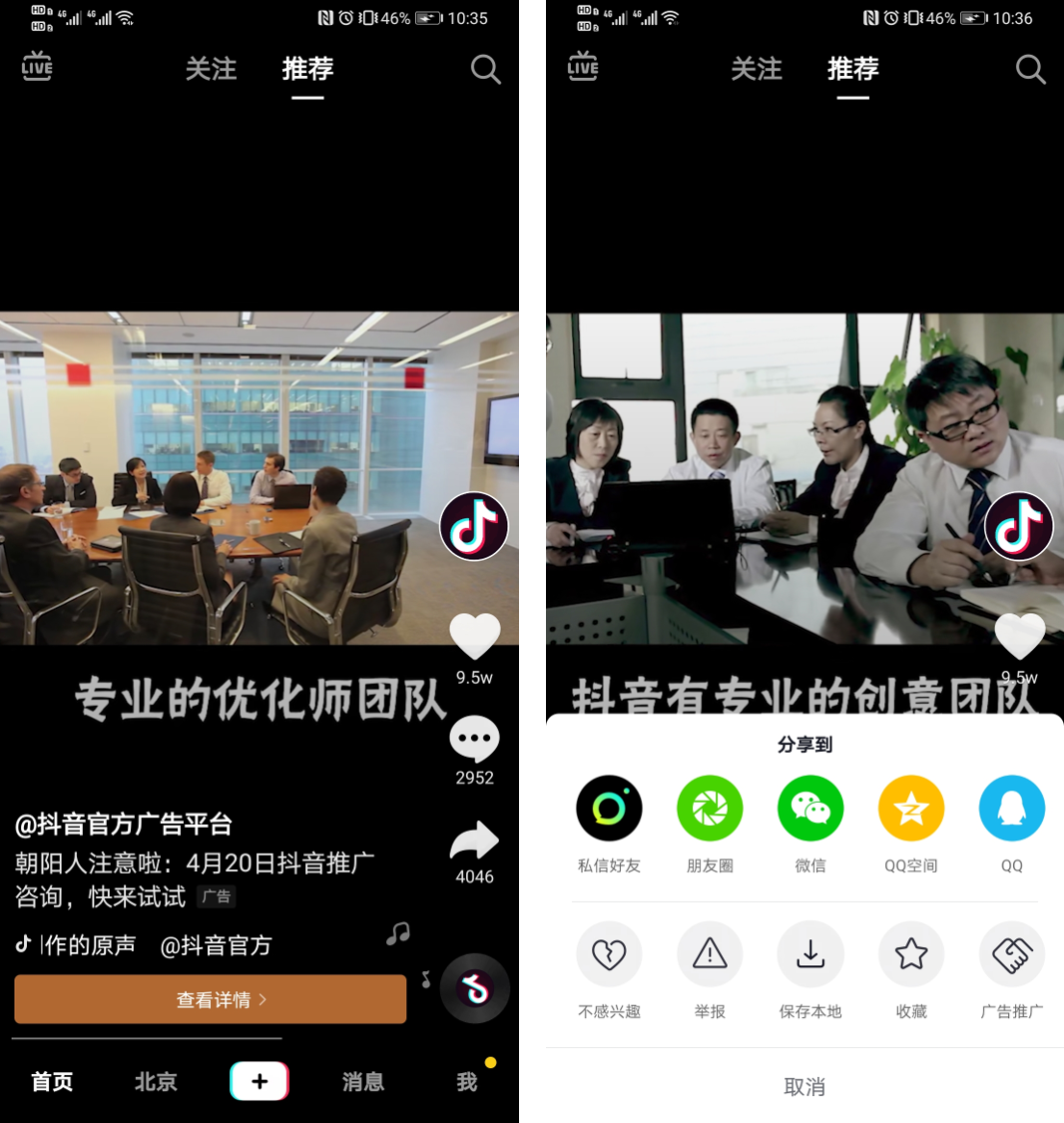The image size is (1064, 1123).
Task: Share to QQ
Action: [x=1012, y=808]
